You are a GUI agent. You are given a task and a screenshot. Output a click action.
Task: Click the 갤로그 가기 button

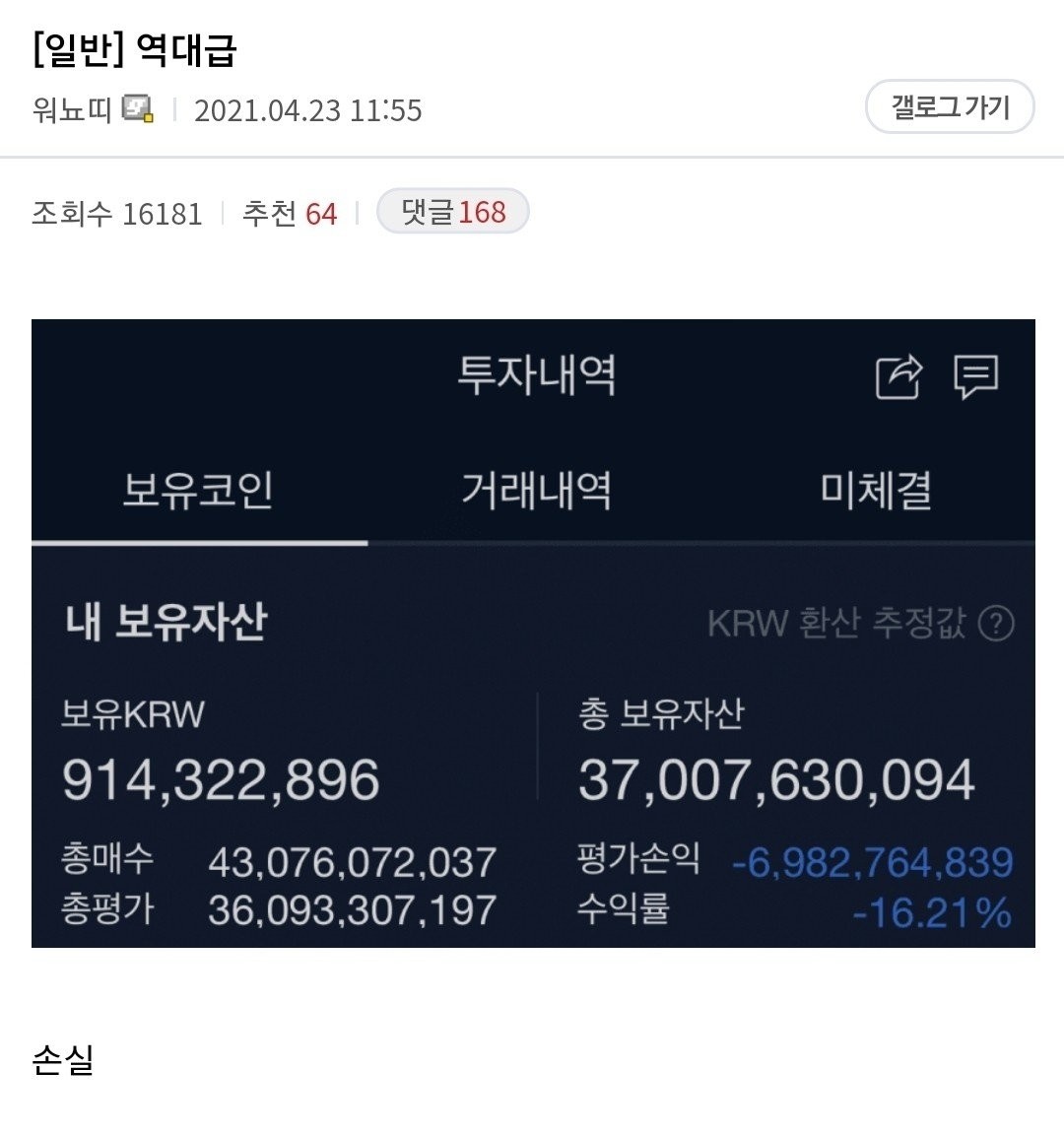coord(949,108)
